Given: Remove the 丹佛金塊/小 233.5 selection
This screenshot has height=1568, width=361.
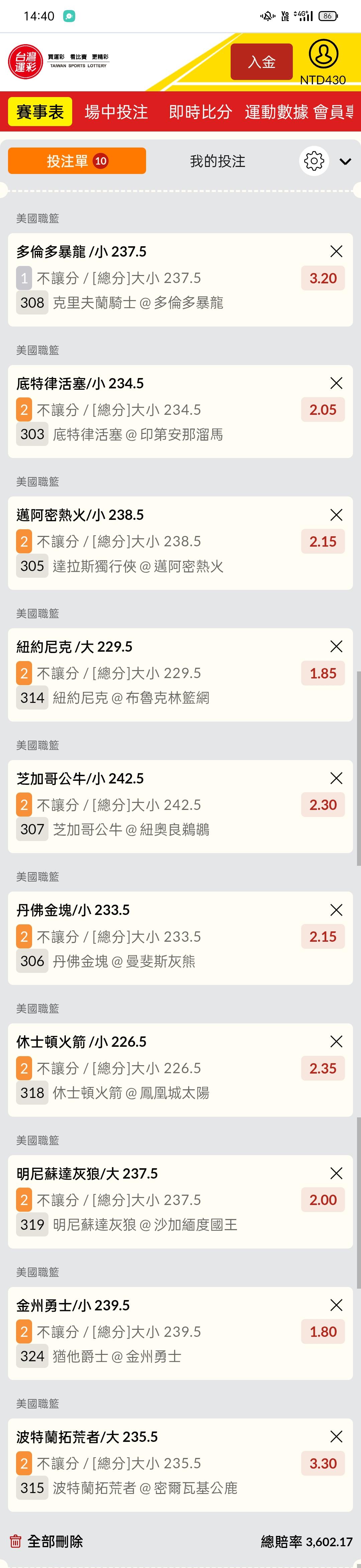Looking at the screenshot, I should point(336,910).
